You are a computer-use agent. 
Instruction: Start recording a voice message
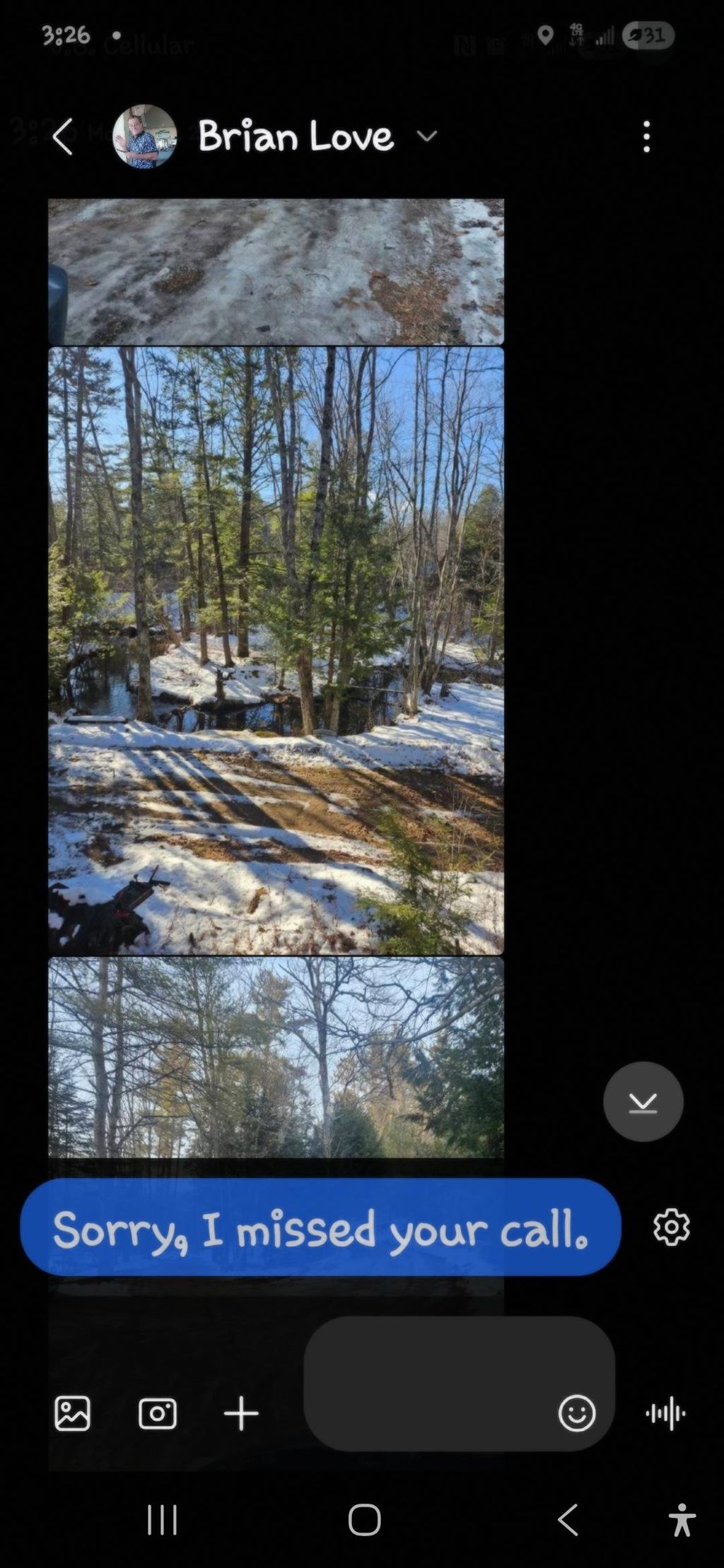(x=665, y=1413)
